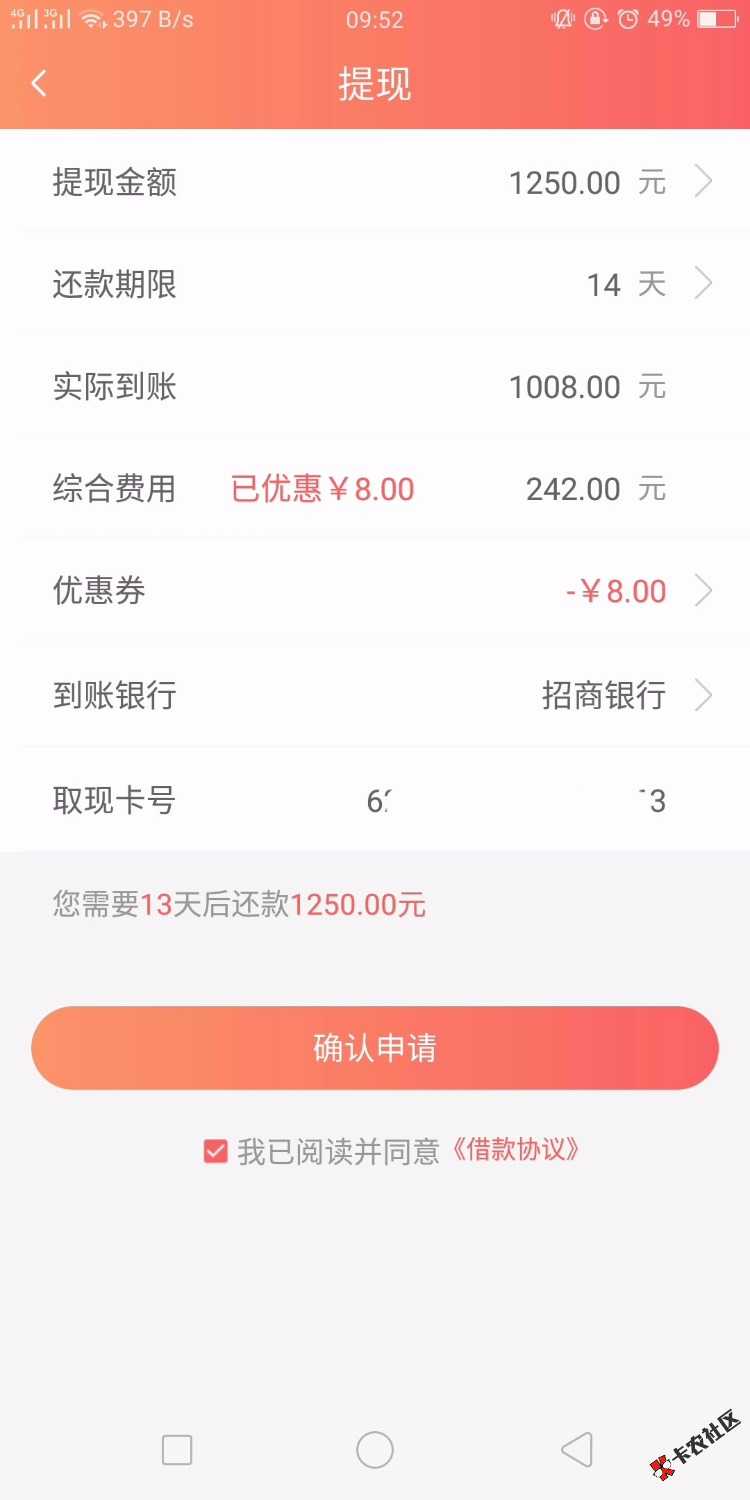Open the 提现金额 amount row
Viewport: 750px width, 1500px height.
[375, 183]
